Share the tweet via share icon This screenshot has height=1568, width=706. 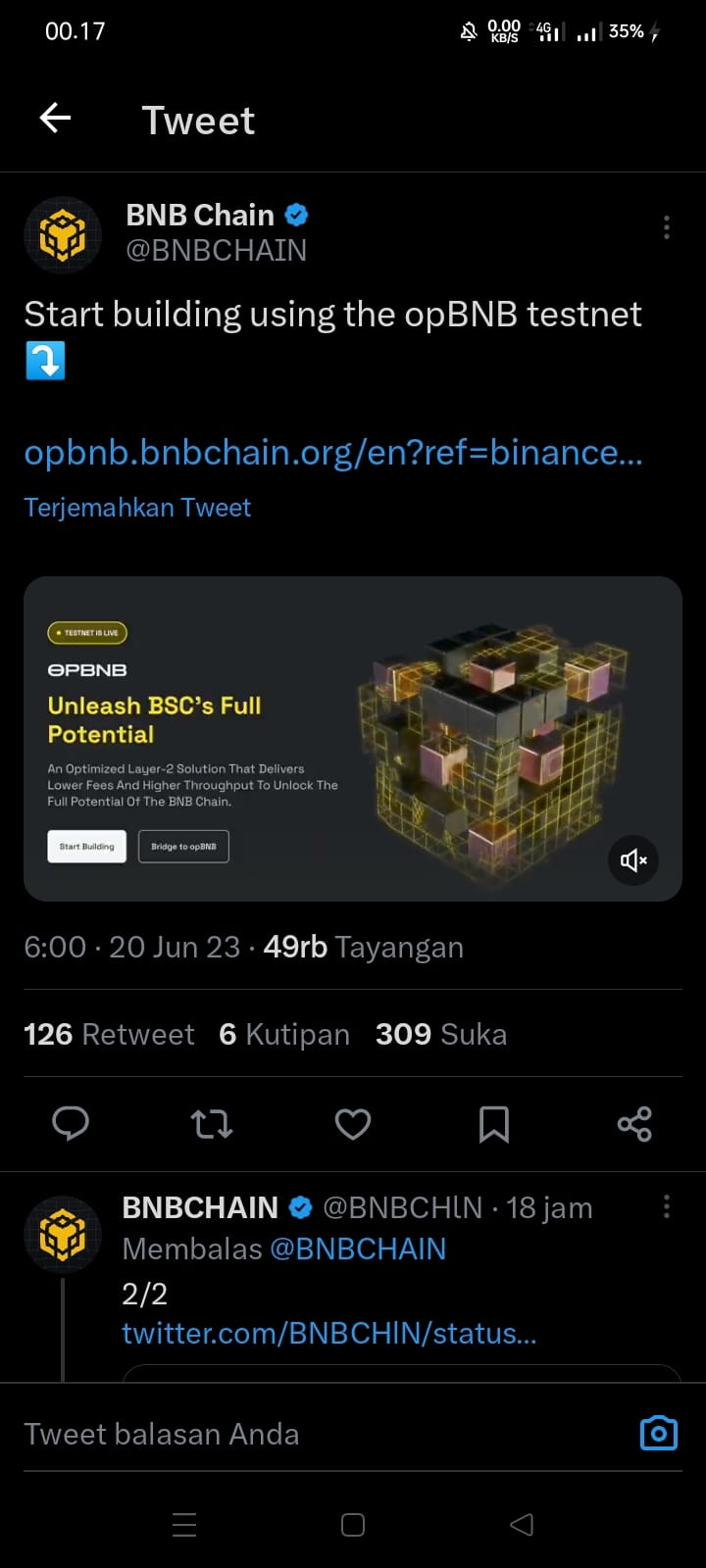(634, 1124)
